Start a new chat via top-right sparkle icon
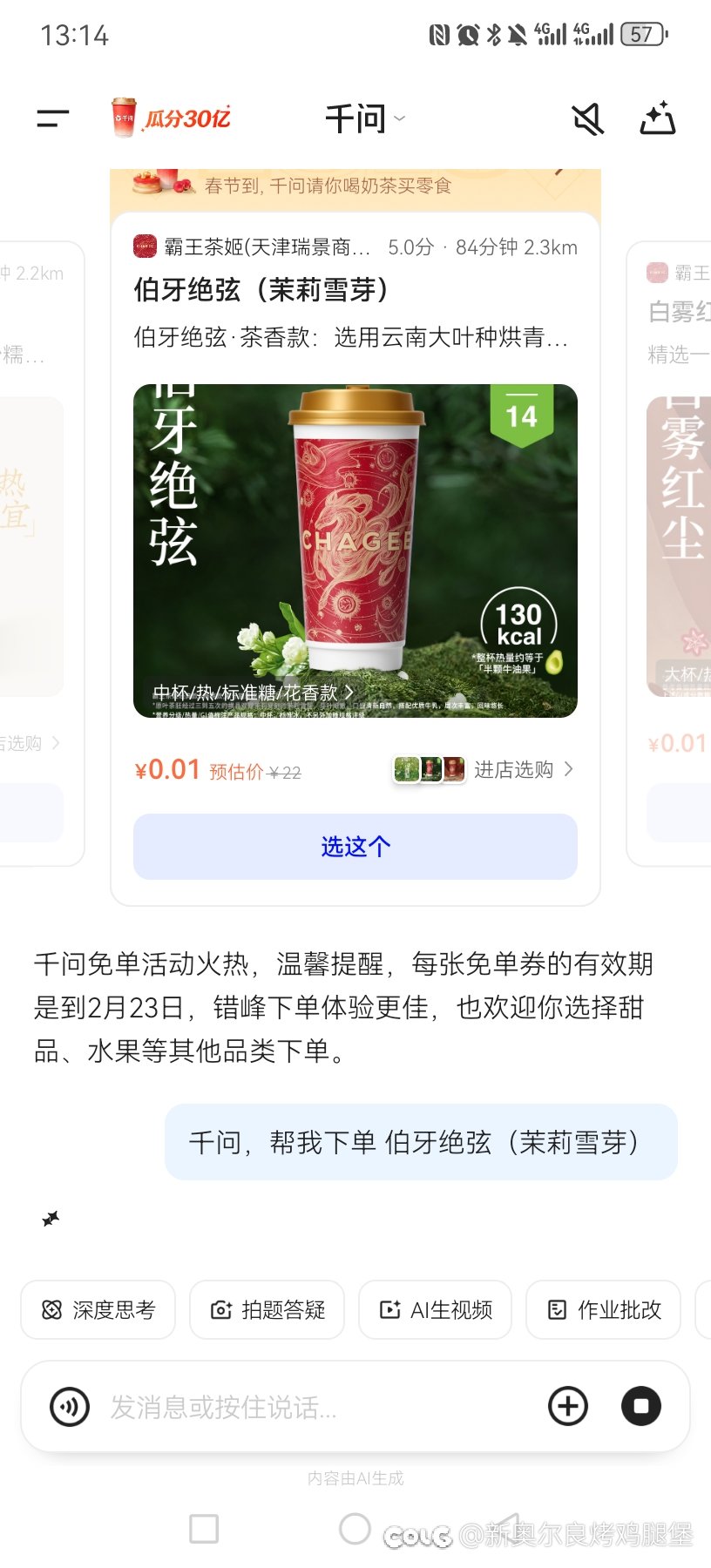 point(659,118)
